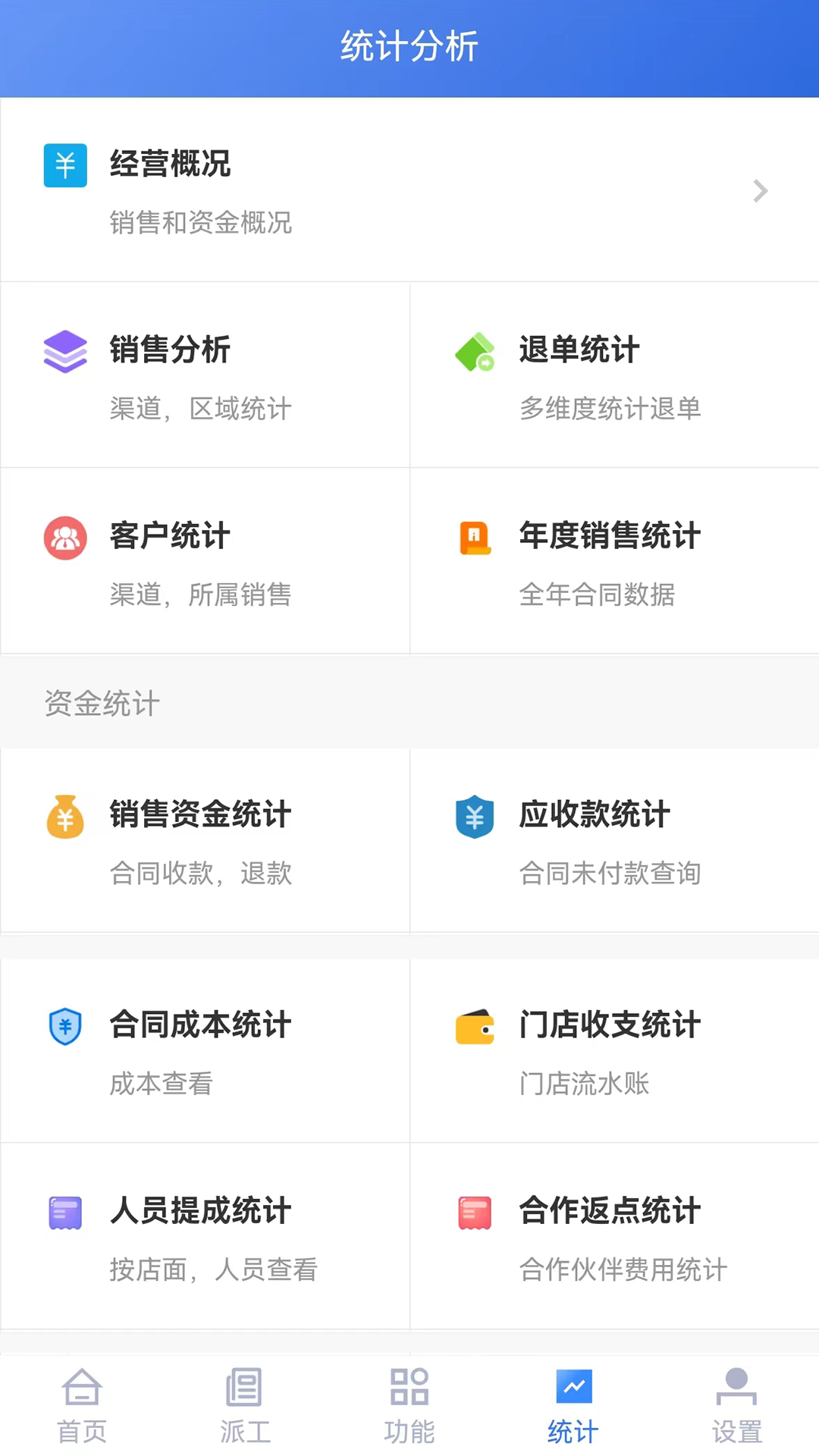Tap the blue shield 应收款统计 icon
The height and width of the screenshot is (1456, 819).
475,817
